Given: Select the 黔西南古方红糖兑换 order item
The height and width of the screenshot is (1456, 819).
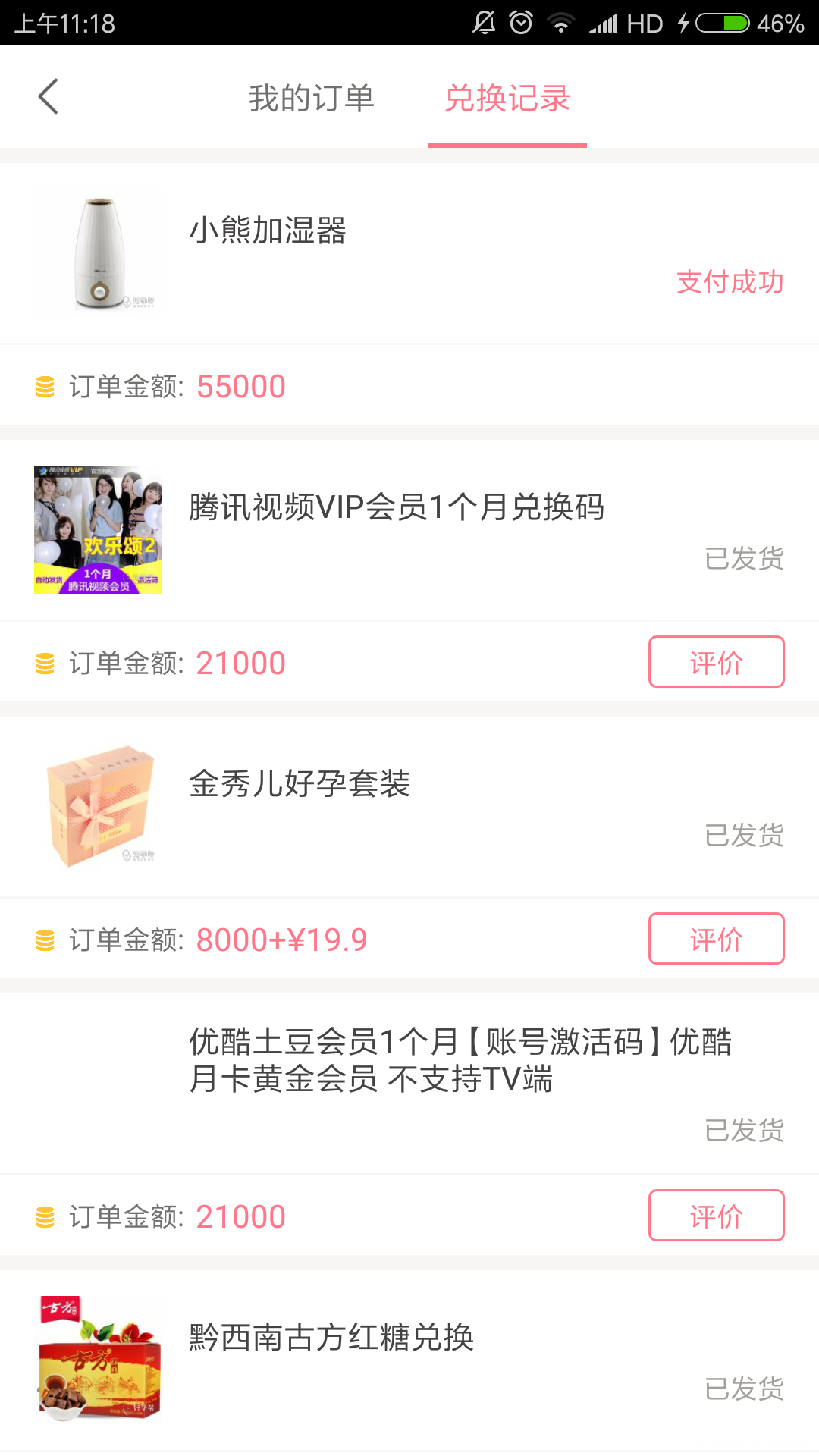Looking at the screenshot, I should tap(330, 1338).
